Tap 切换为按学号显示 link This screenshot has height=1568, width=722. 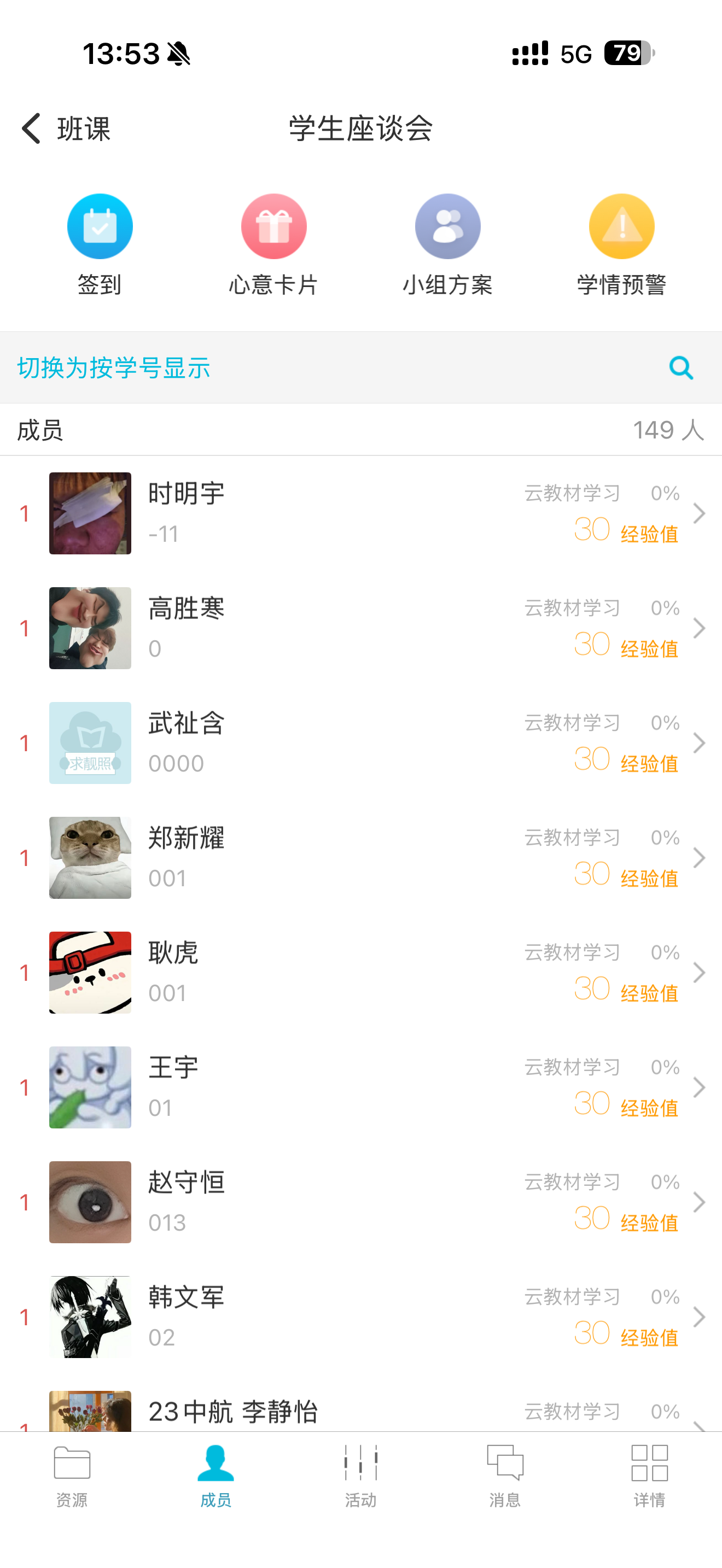pos(114,368)
